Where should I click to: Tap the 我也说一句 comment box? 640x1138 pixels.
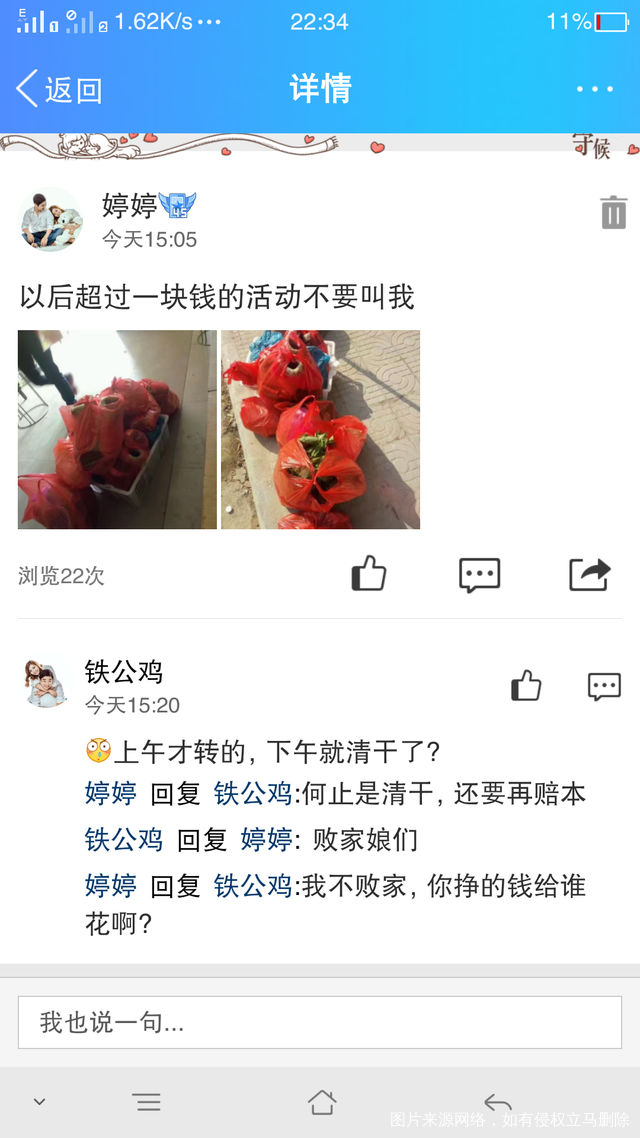(x=320, y=1022)
